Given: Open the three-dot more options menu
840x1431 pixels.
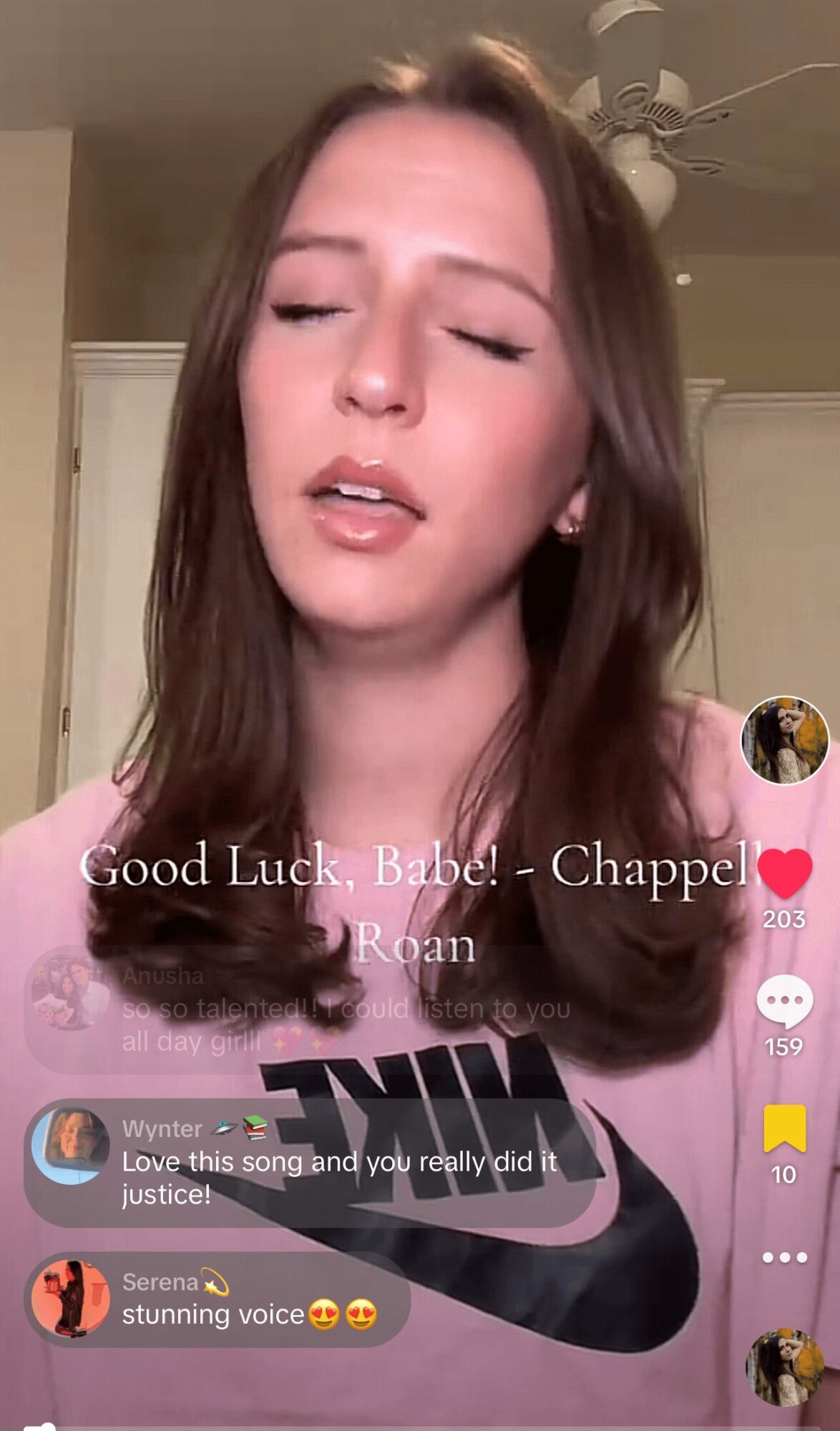Looking at the screenshot, I should coord(784,1257).
